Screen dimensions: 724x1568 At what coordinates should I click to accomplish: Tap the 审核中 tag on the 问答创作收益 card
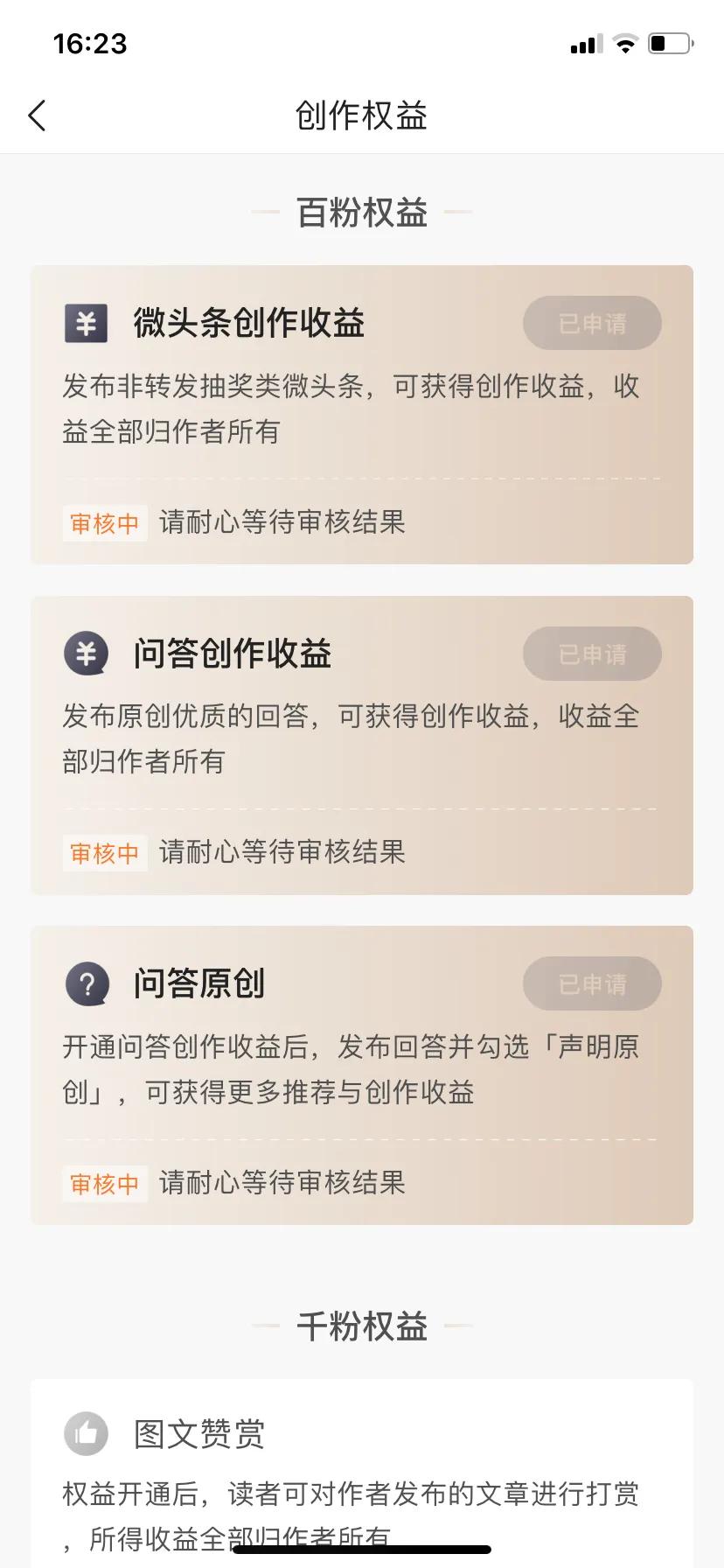(104, 852)
